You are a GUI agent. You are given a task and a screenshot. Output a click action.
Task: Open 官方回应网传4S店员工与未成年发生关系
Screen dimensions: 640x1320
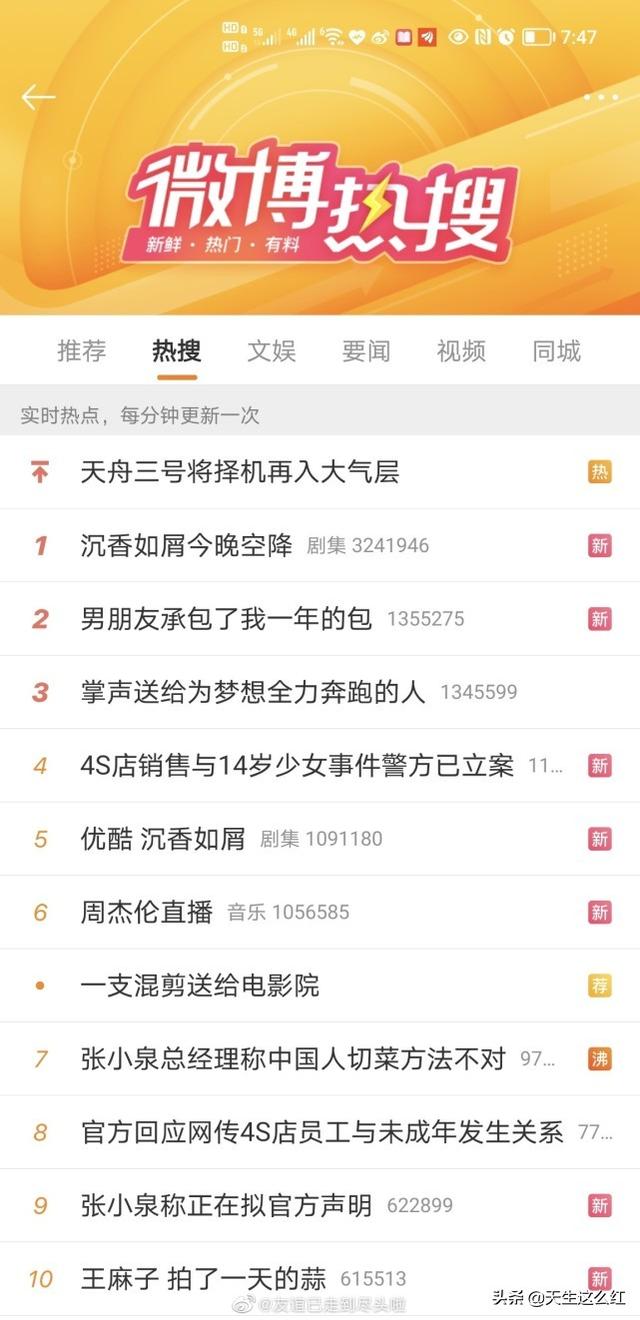pos(320,1132)
